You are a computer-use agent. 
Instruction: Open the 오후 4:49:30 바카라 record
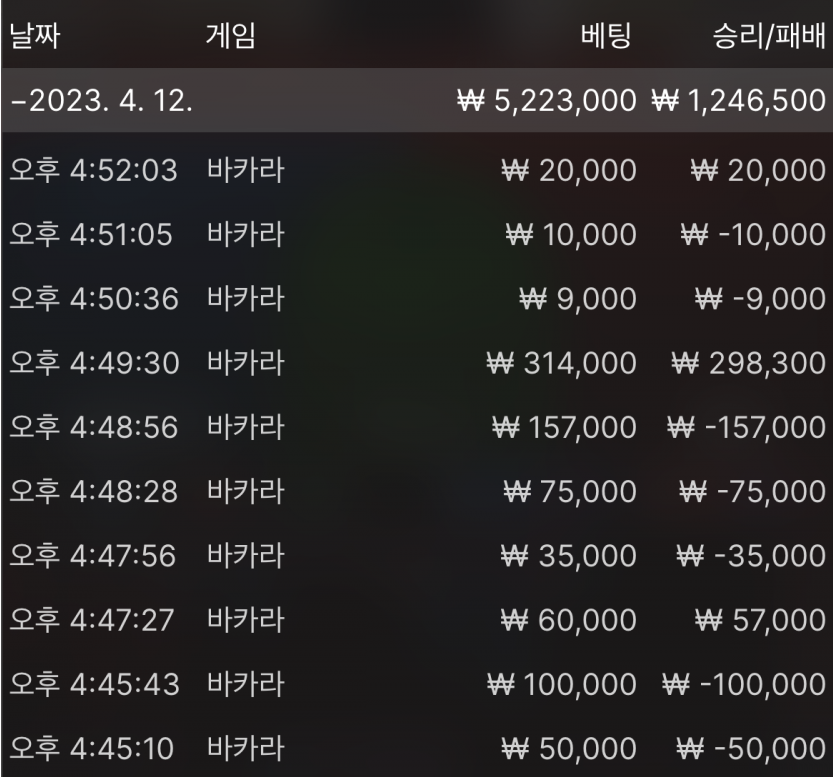[x=416, y=363]
